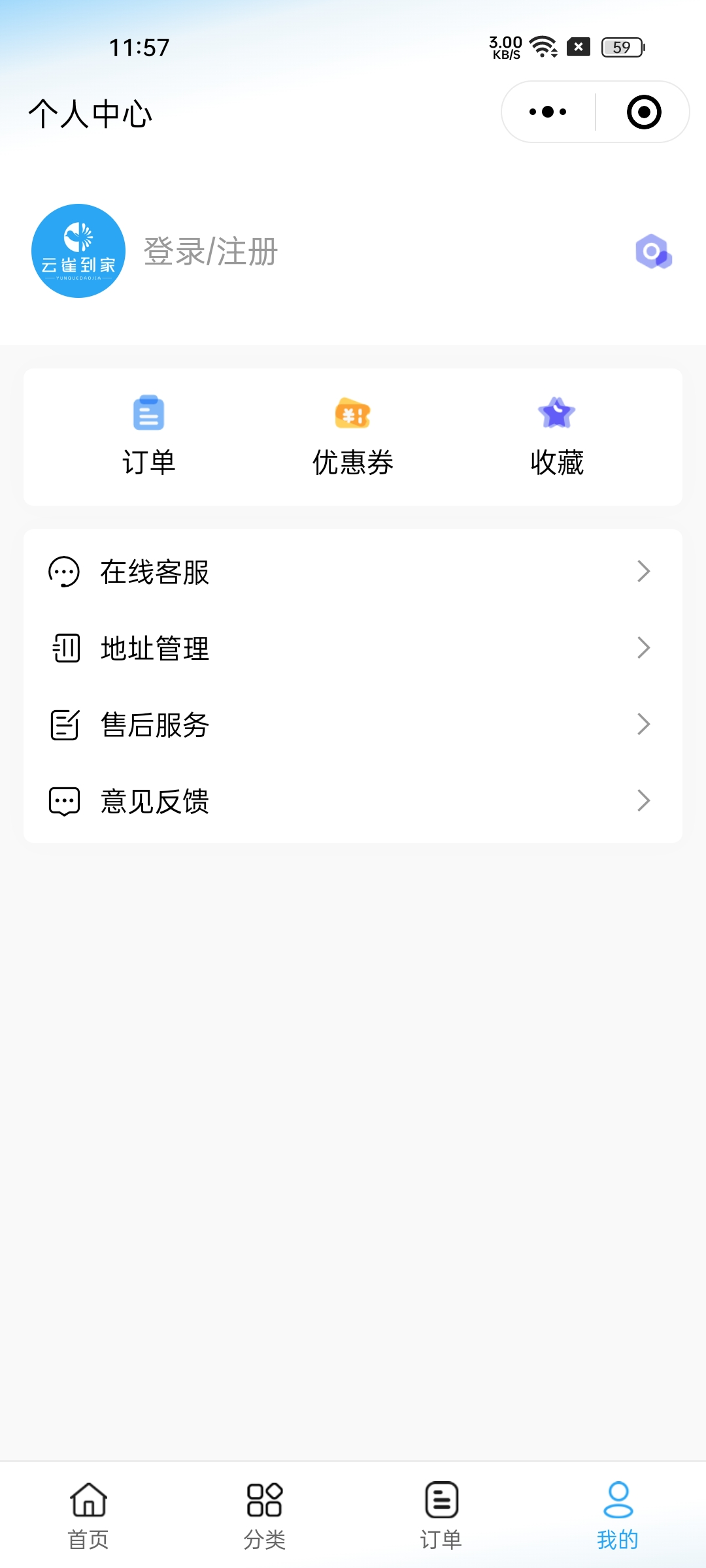The width and height of the screenshot is (706, 1568).
Task: Open the 优惠券 coupon icon
Action: click(x=352, y=413)
